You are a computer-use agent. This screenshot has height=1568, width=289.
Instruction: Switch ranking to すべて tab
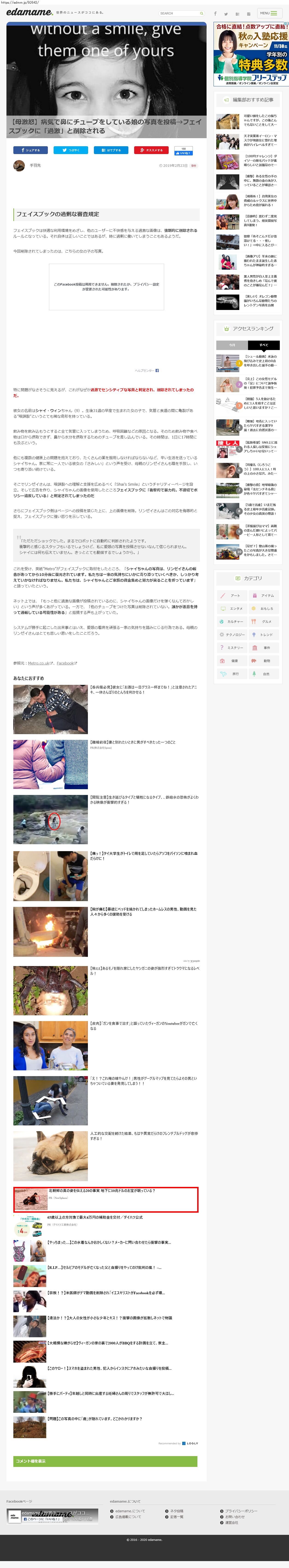pyautogui.click(x=263, y=345)
